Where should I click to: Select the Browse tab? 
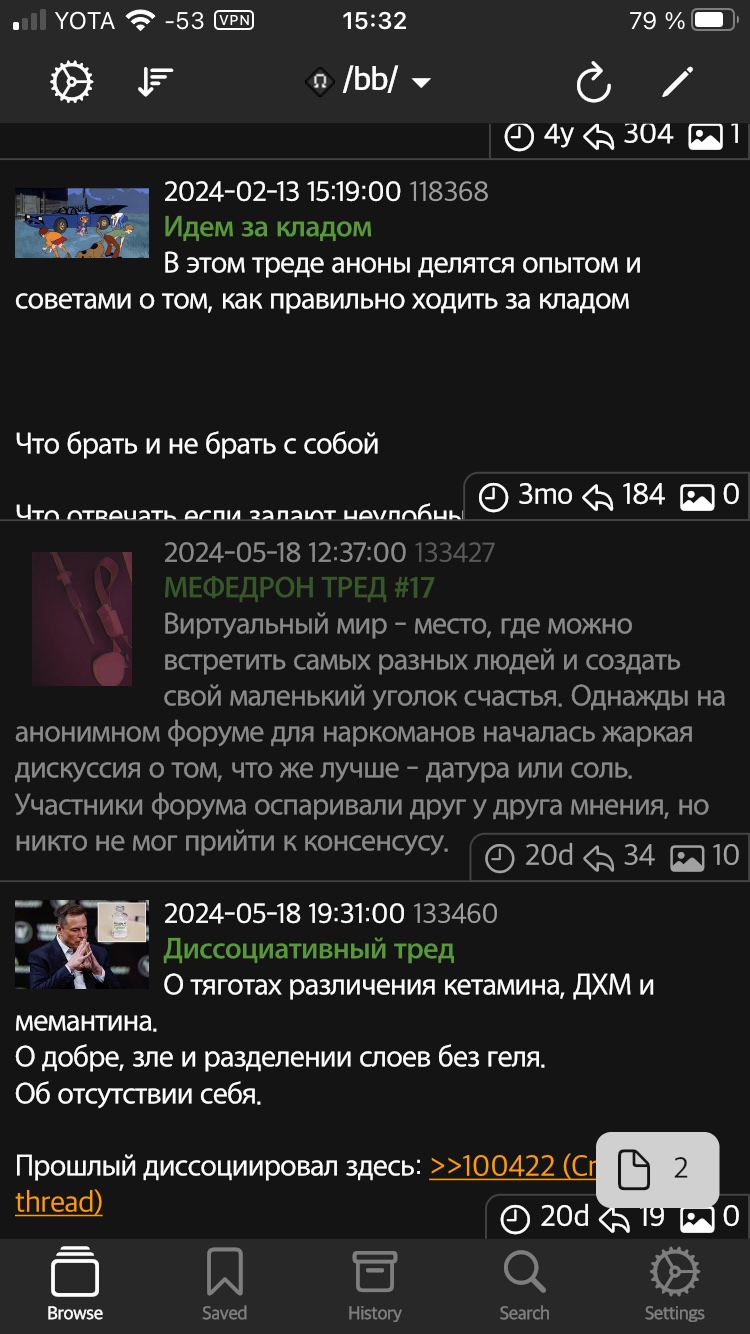75,1285
